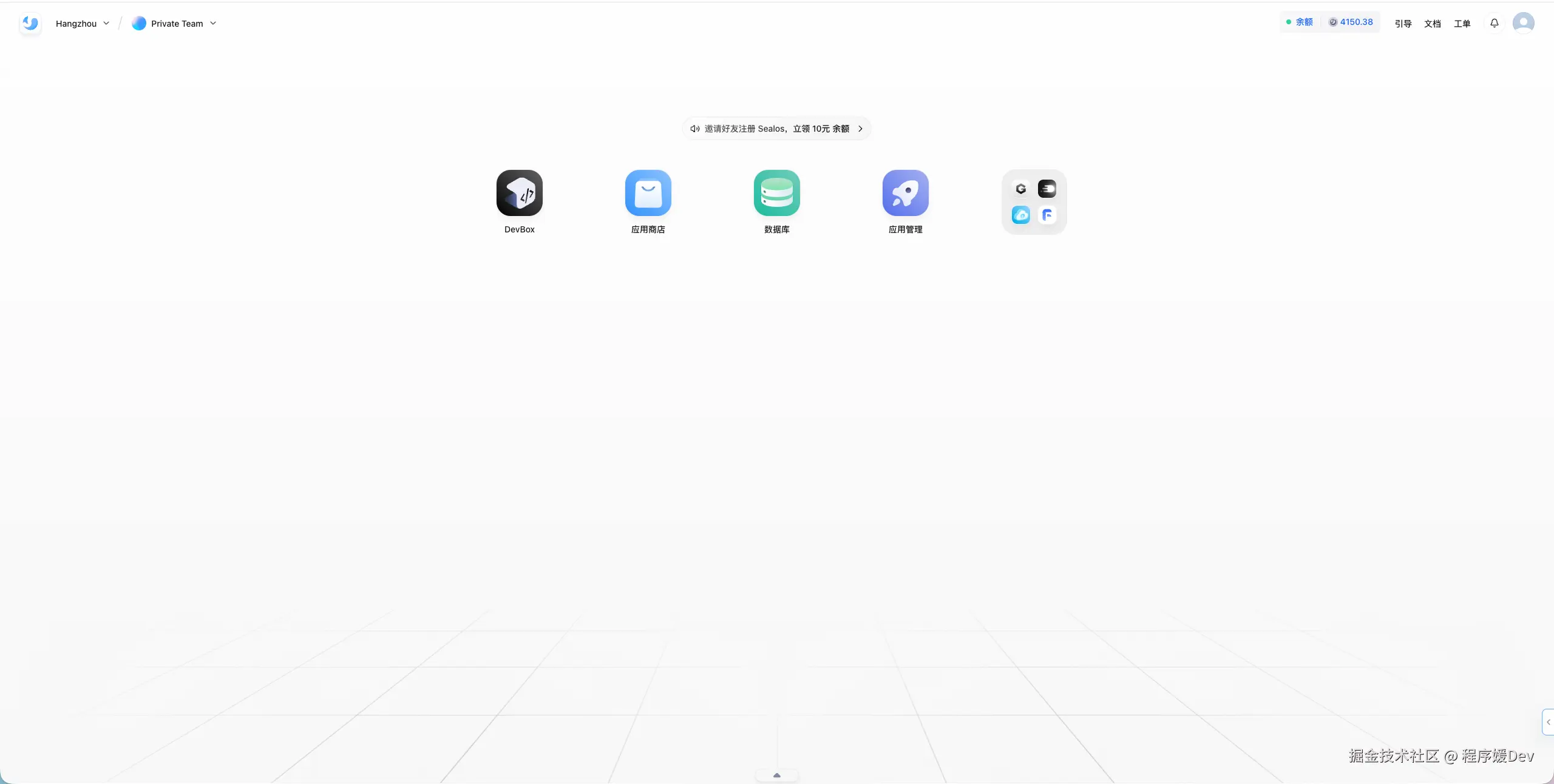Screen dimensions: 1554x784
Task: Open the 引导 guide link
Action: coord(1403,24)
